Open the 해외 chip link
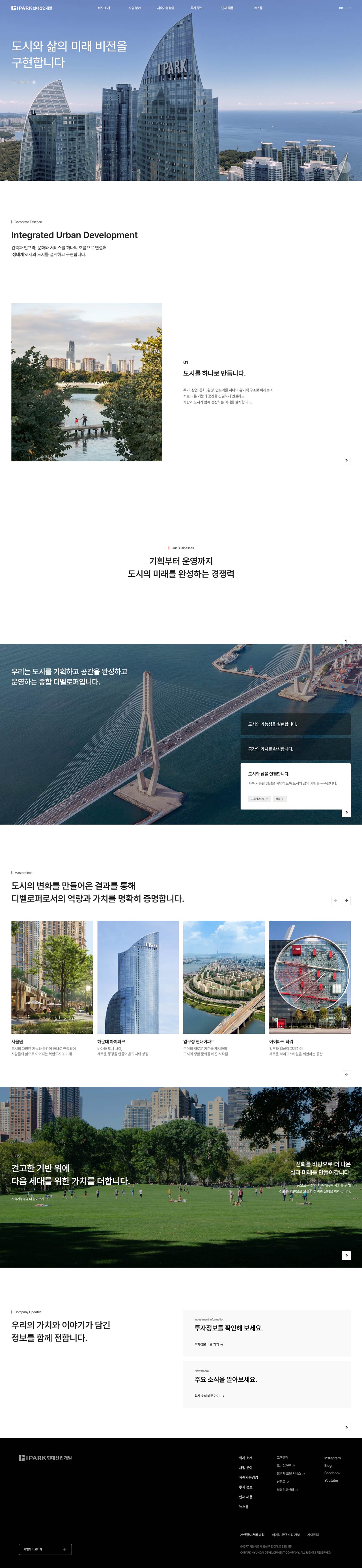The width and height of the screenshot is (362, 1568). click(280, 799)
